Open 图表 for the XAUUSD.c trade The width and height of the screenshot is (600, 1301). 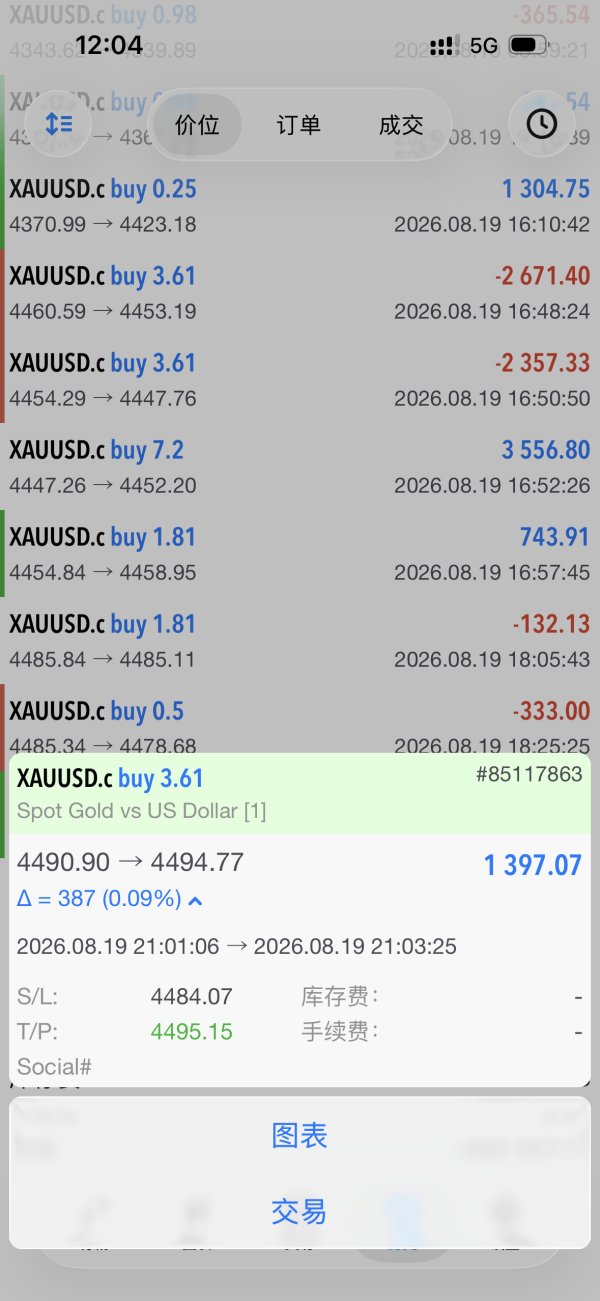point(299,1135)
